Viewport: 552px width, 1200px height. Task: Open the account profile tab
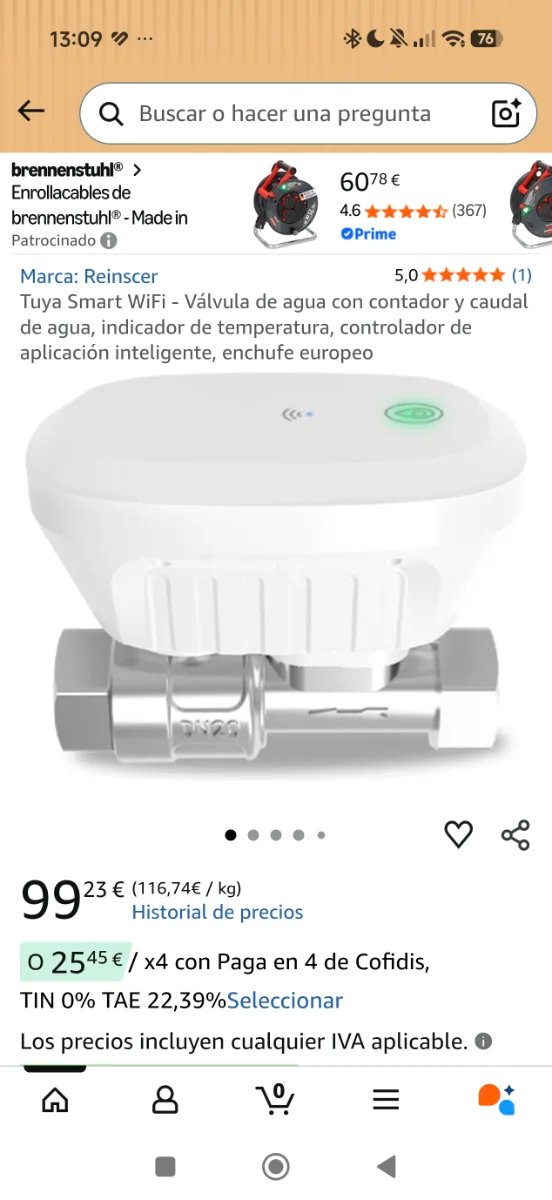tap(165, 1100)
